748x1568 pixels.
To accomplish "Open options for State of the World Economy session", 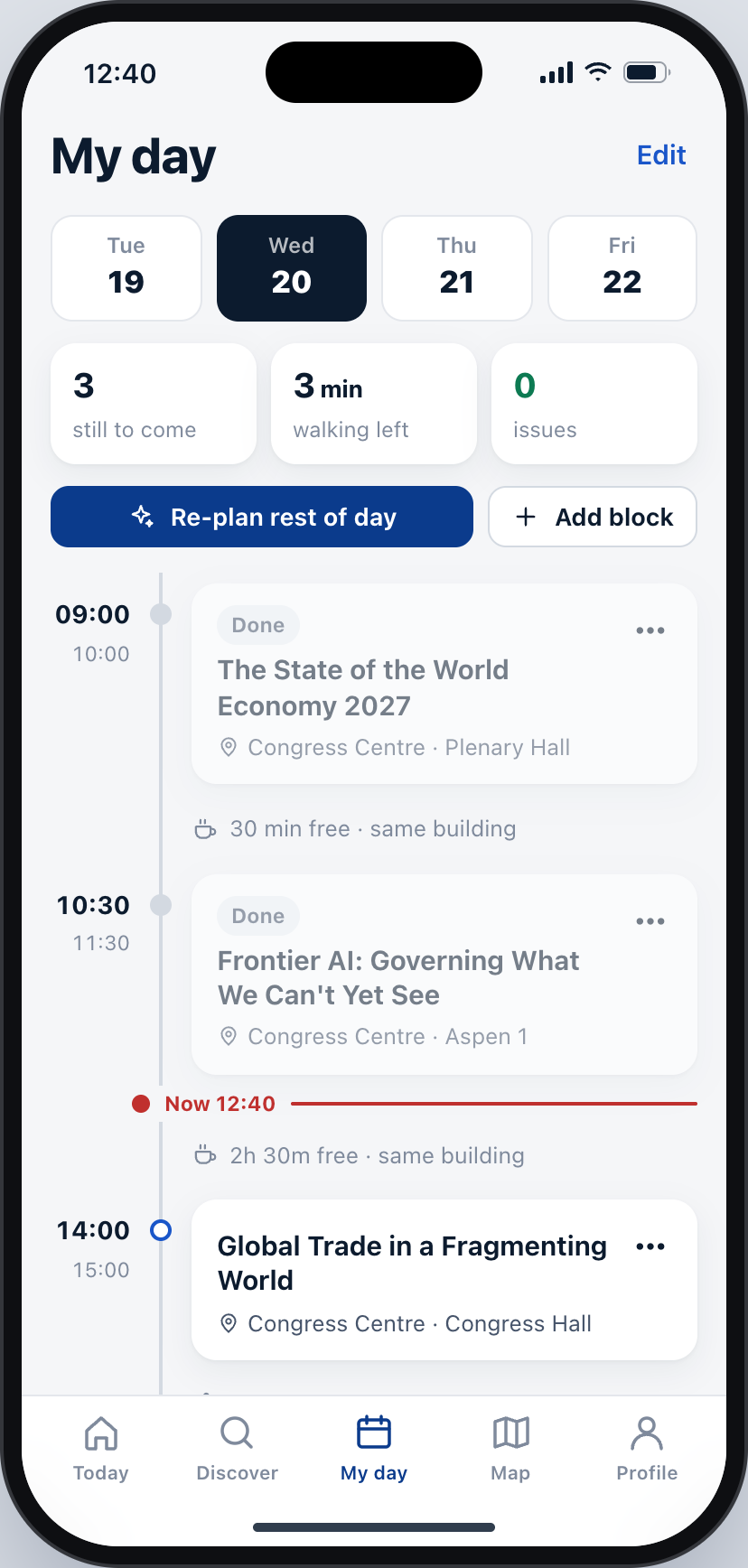I will point(650,630).
